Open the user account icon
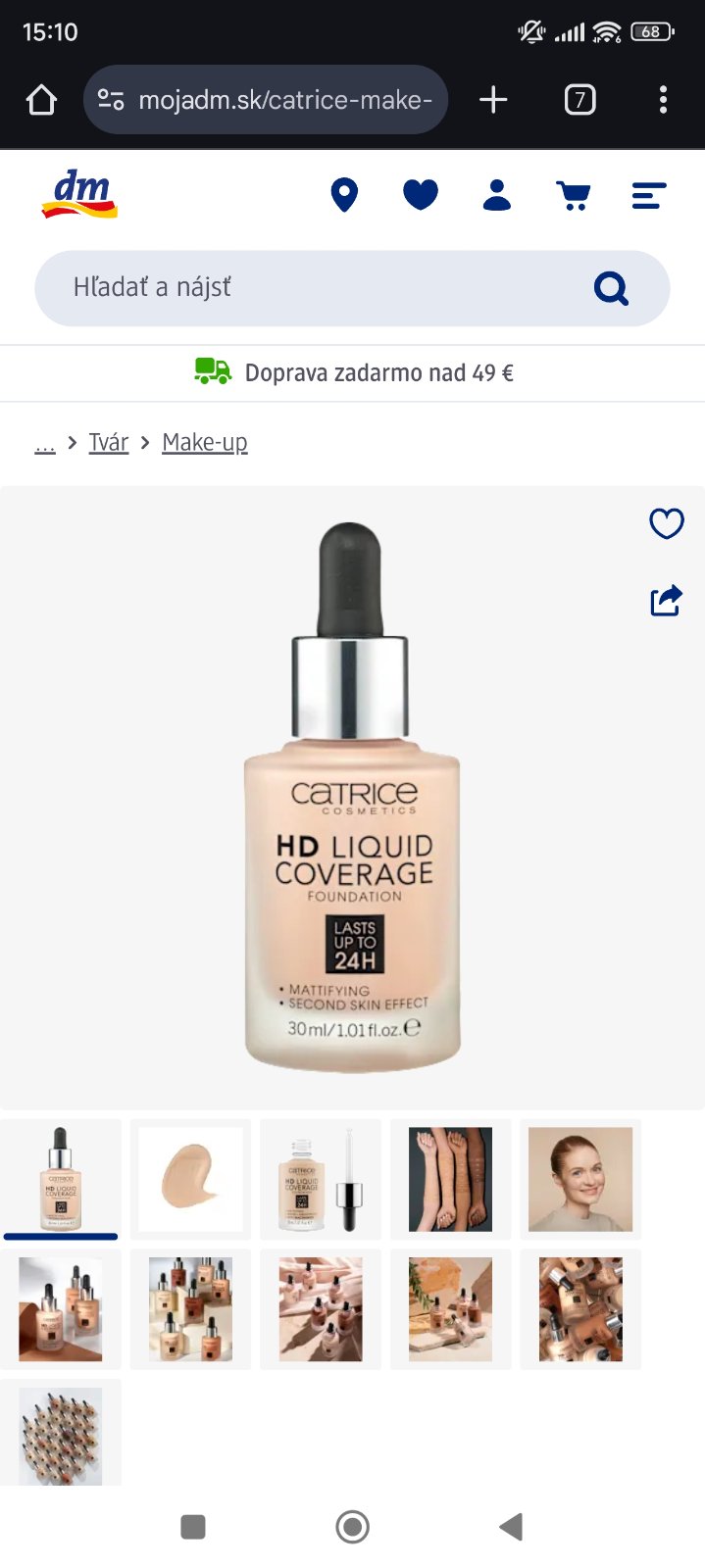Viewport: 705px width, 1568px height. click(497, 195)
